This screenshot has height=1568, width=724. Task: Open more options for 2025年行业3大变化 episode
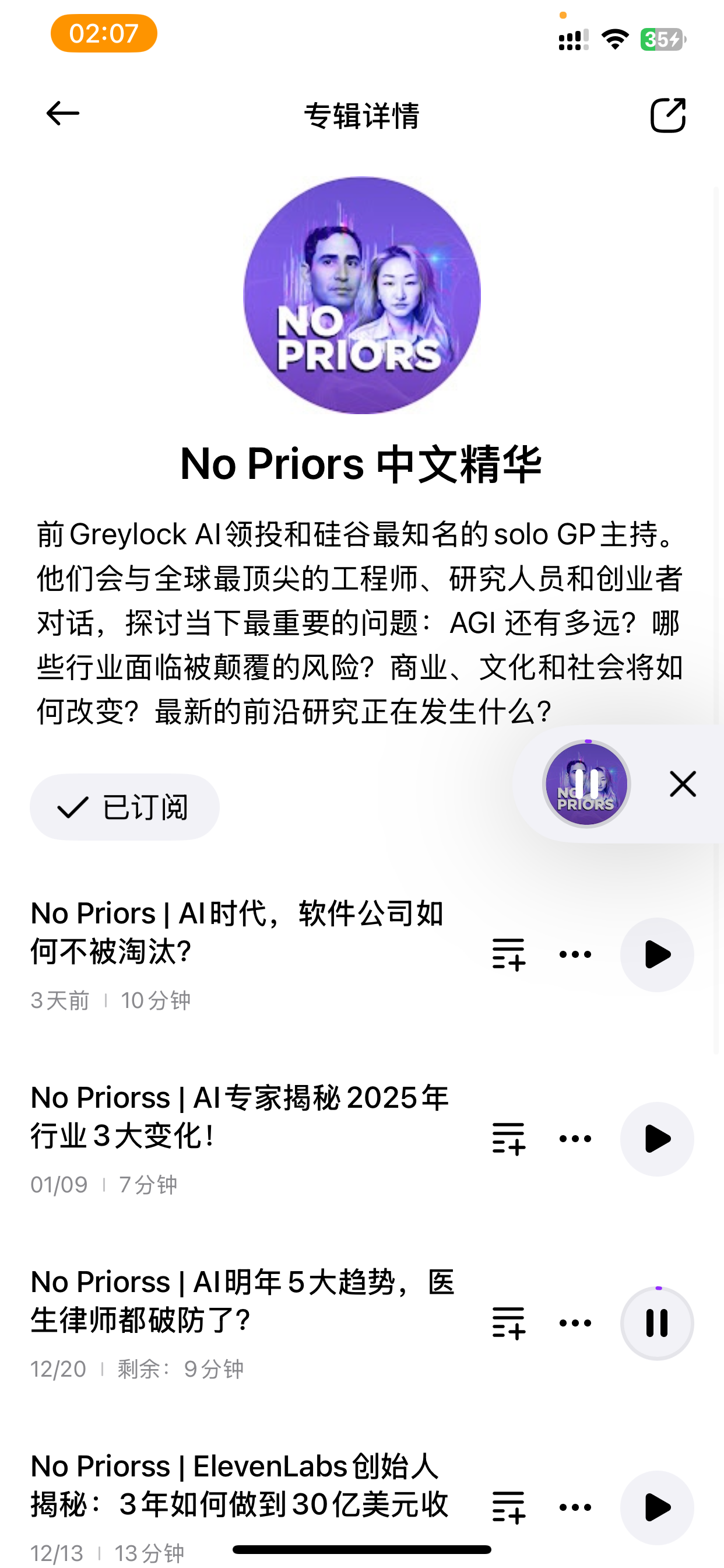click(x=575, y=1139)
